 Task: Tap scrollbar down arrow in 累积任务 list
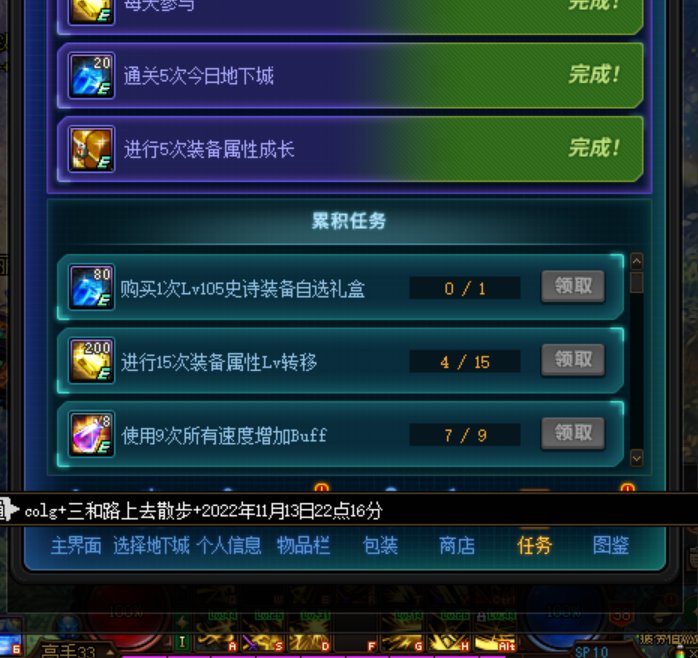pyautogui.click(x=637, y=458)
